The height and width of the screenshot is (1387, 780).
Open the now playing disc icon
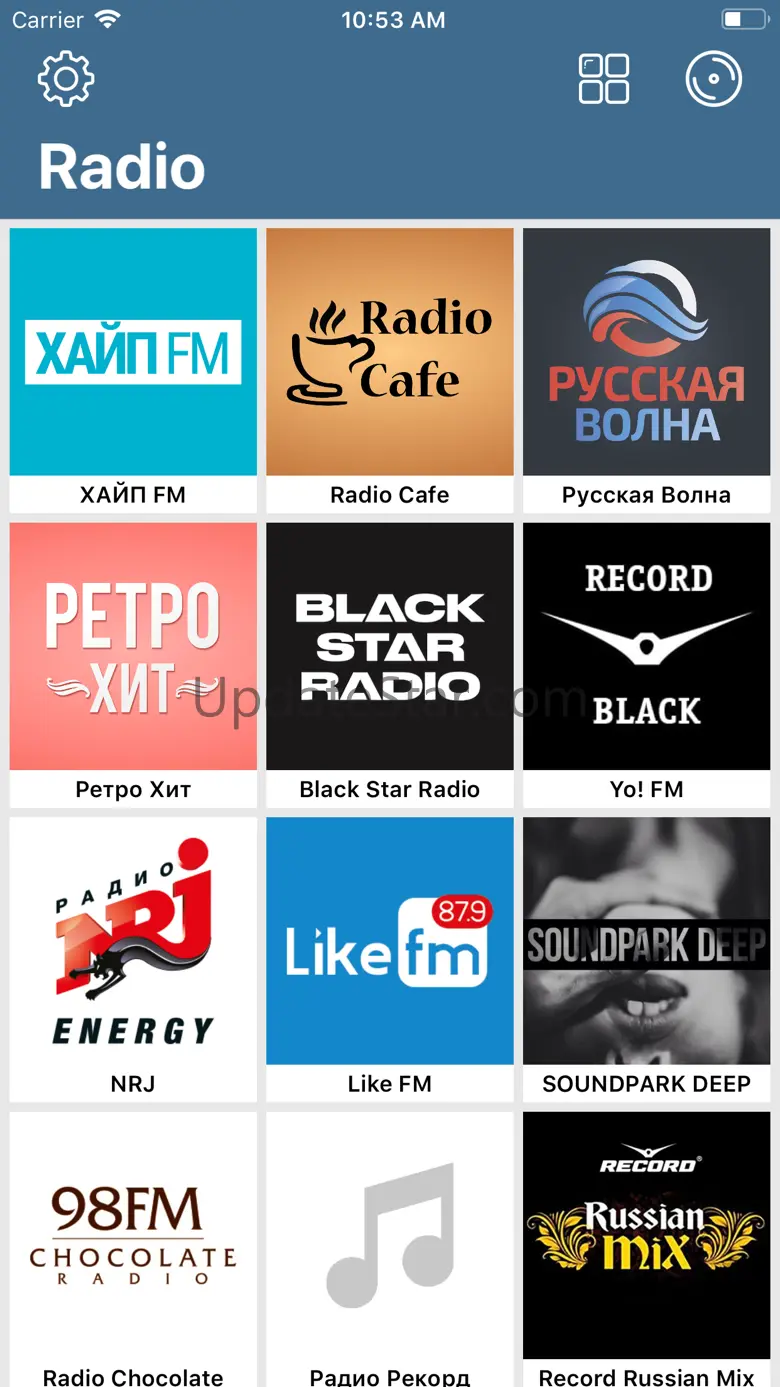714,79
